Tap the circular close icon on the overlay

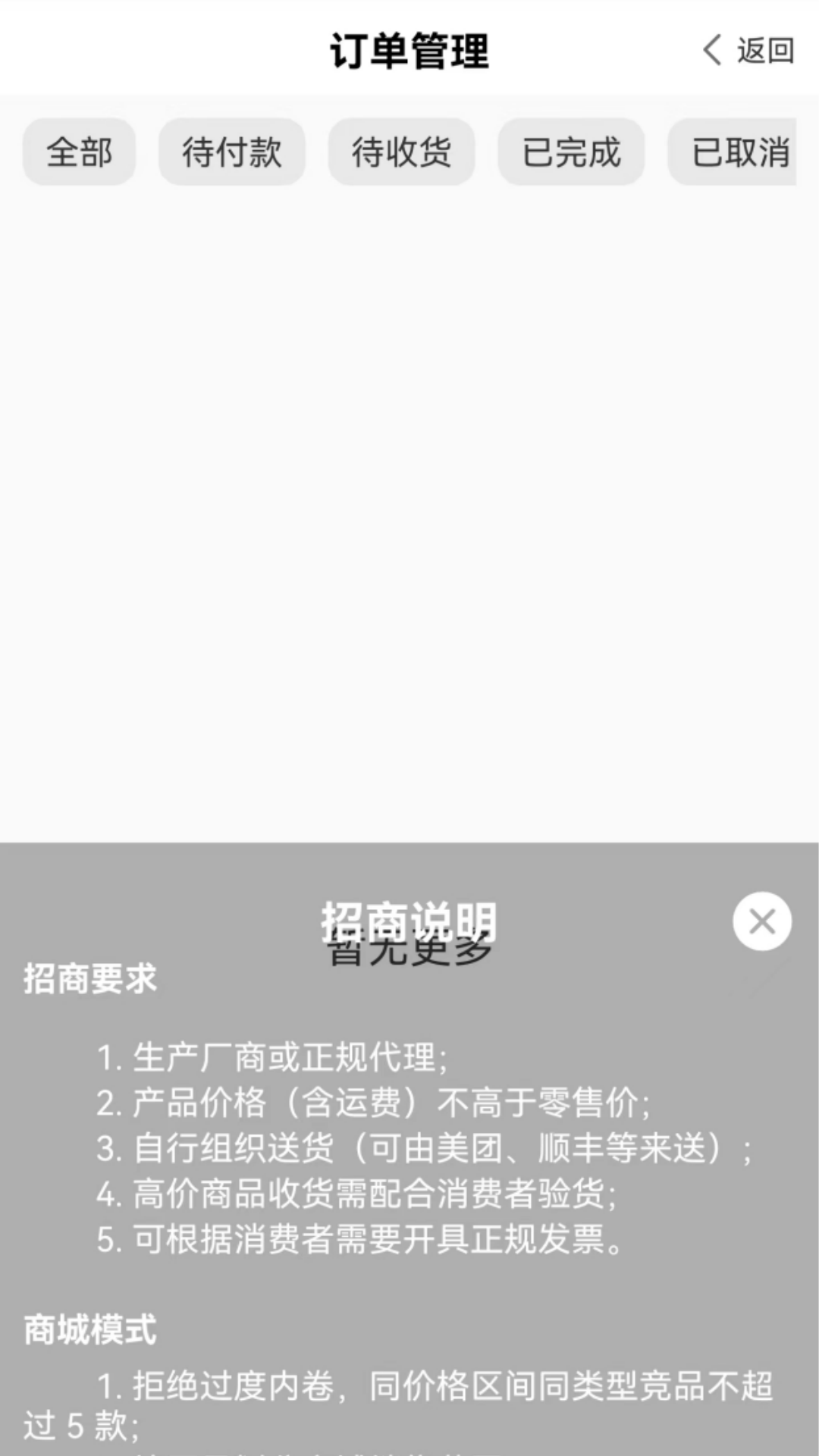click(x=762, y=921)
